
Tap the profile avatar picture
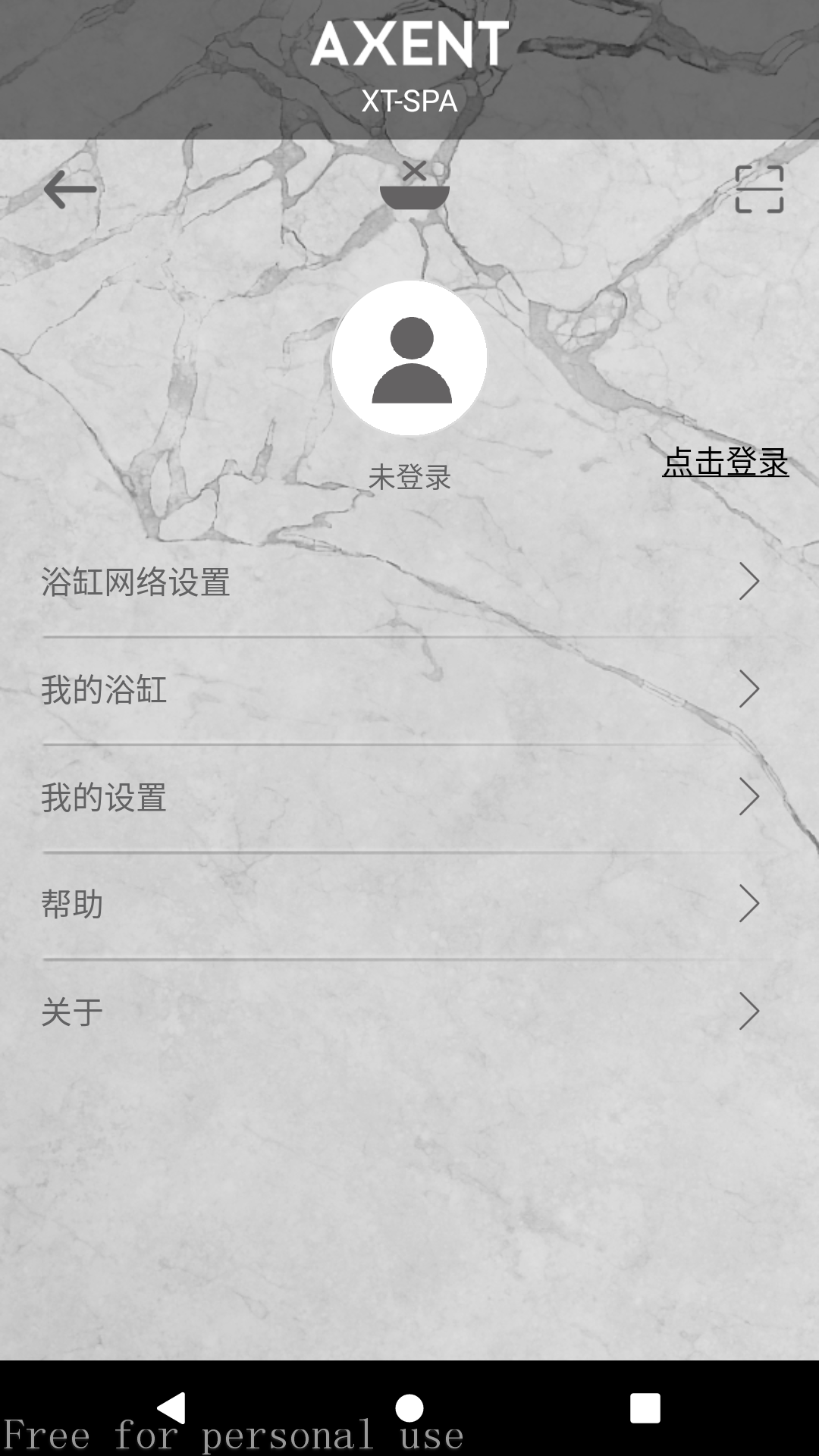click(409, 358)
